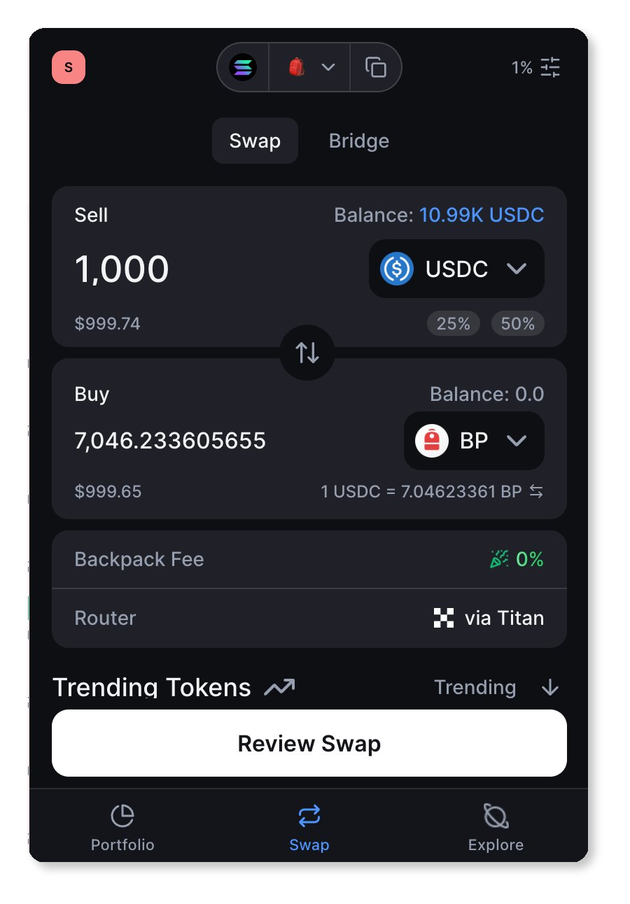Invert the USDC to BP rate
This screenshot has height=904, width=630.
[x=537, y=492]
